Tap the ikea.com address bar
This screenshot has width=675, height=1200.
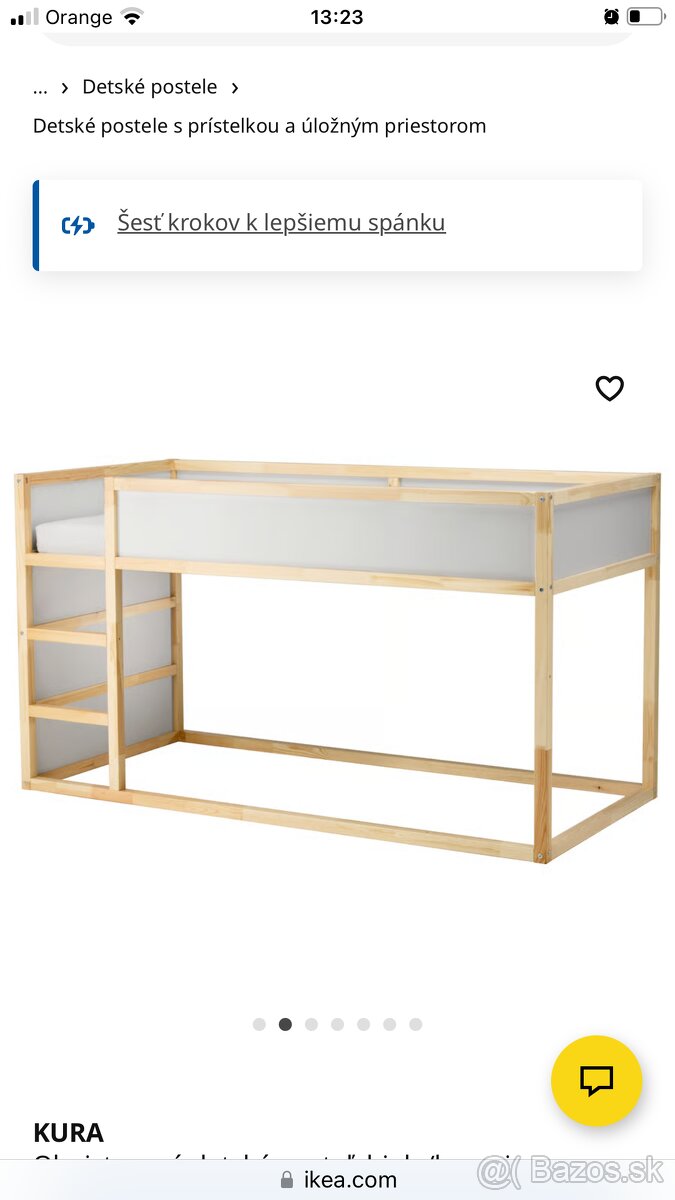click(x=340, y=1180)
